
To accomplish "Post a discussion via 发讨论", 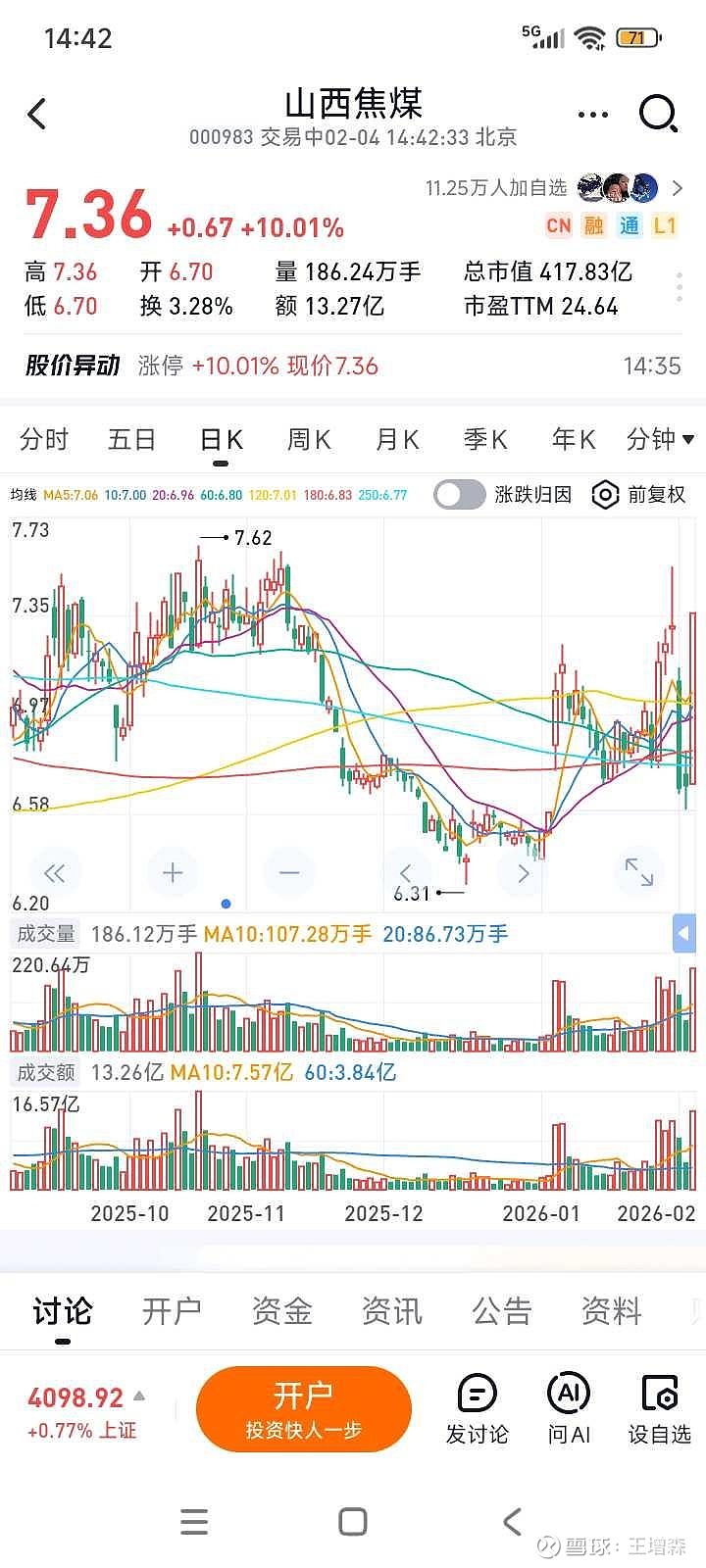I will 478,1409.
